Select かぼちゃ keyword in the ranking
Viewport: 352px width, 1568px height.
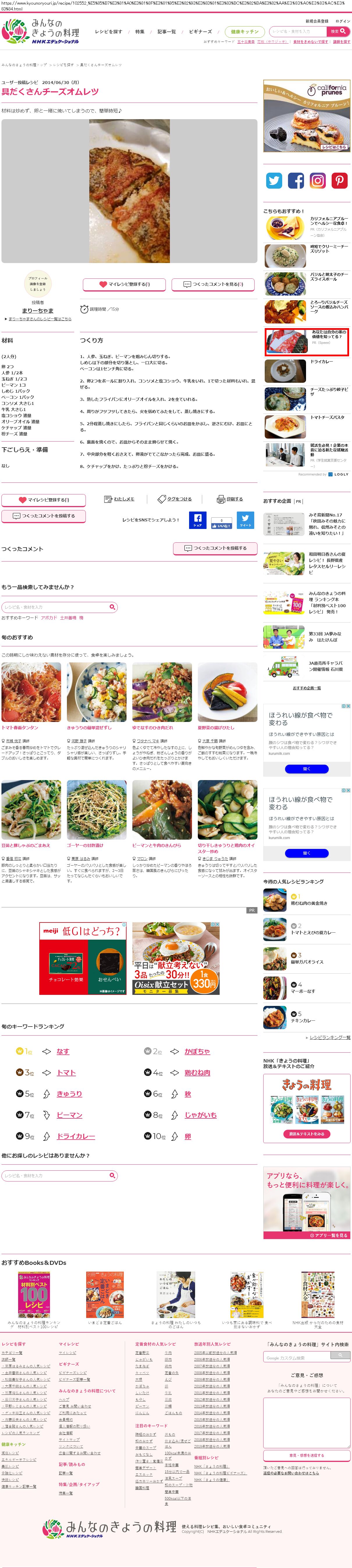coord(197,1051)
